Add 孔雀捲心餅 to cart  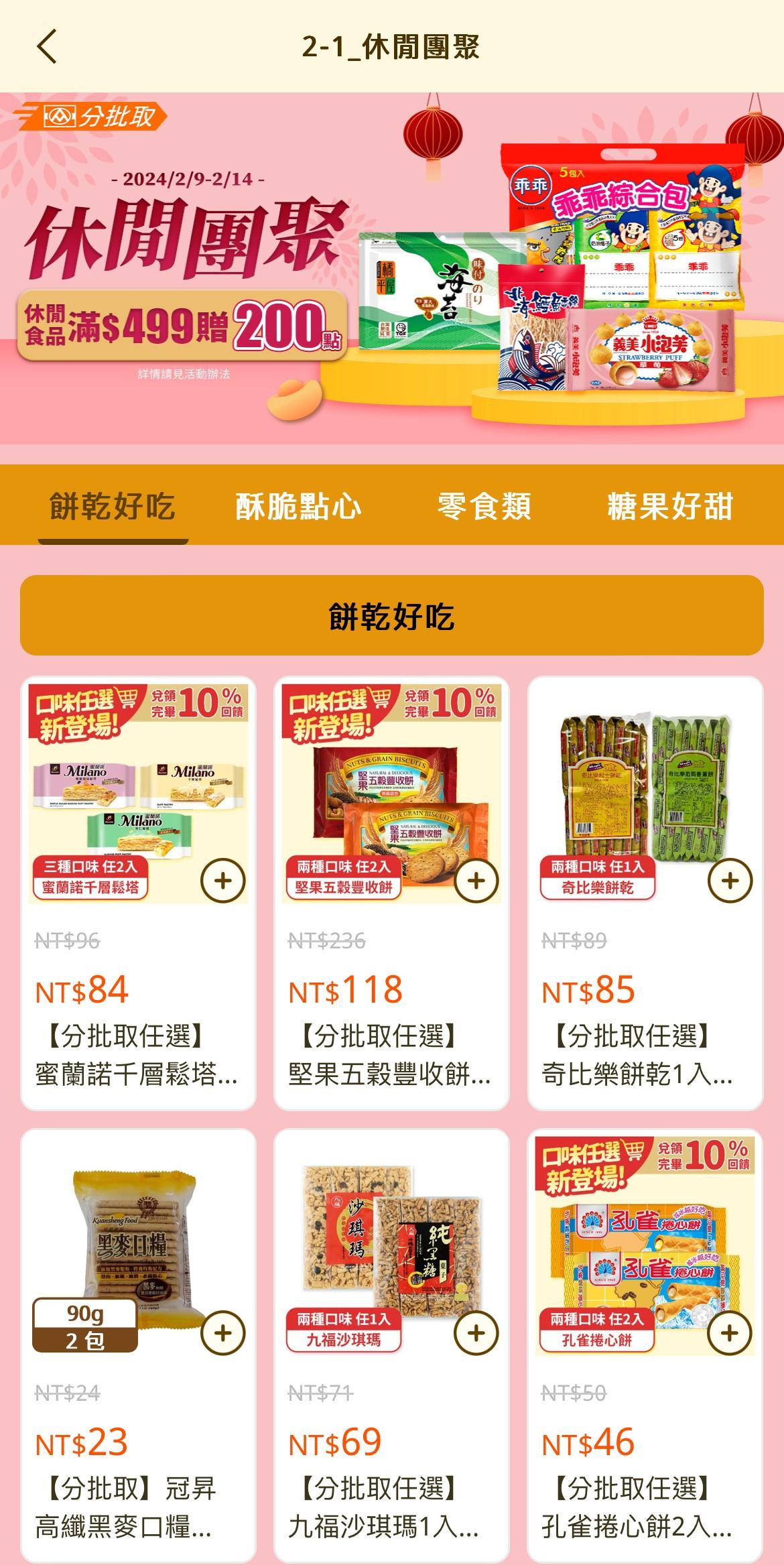point(730,1333)
